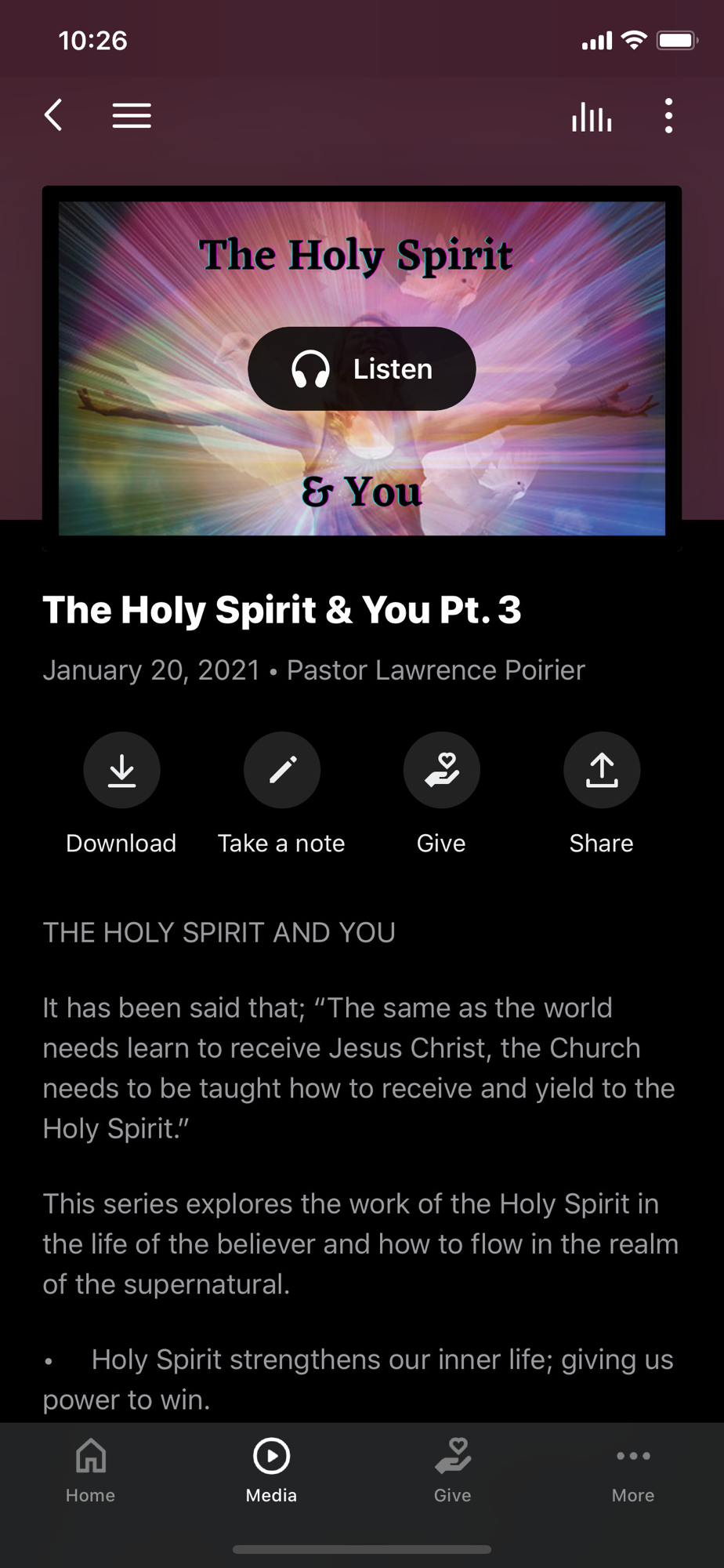724x1568 pixels.
Task: Go back to the previous screen
Action: click(53, 115)
